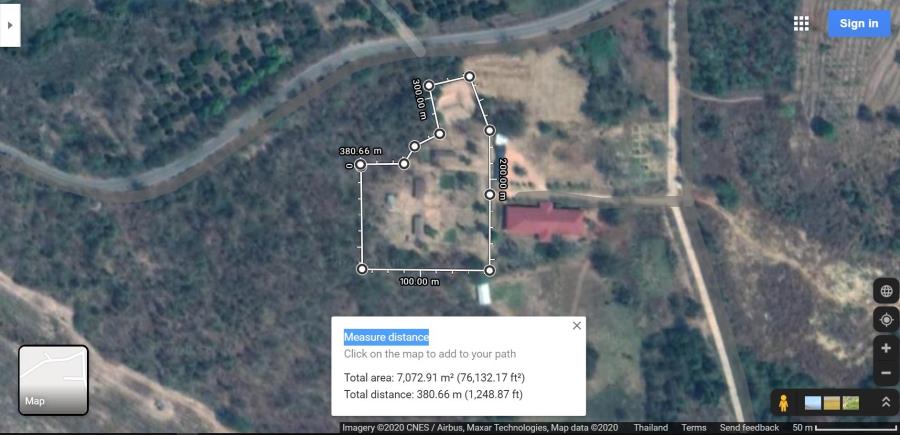Show the imagery thumbnails strip
This screenshot has height=435, width=900.
point(832,403)
